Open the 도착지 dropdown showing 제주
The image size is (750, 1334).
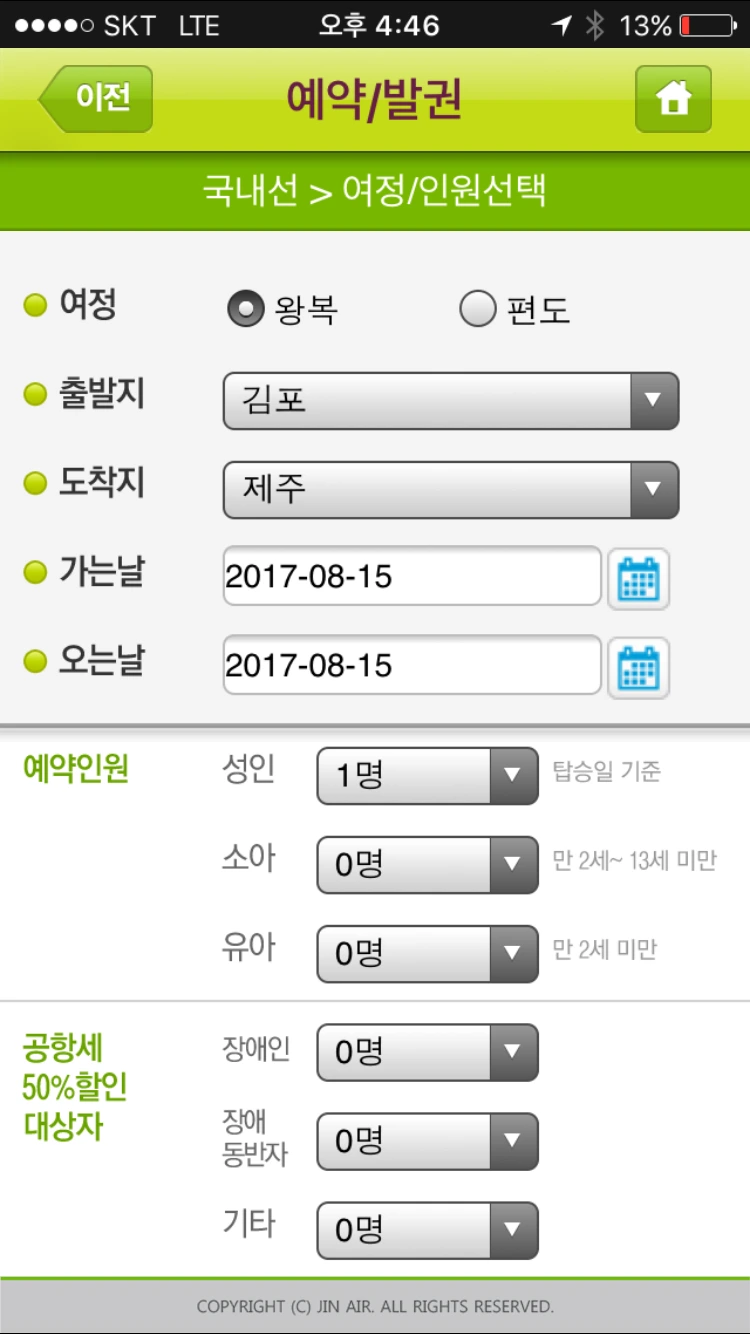[x=451, y=490]
